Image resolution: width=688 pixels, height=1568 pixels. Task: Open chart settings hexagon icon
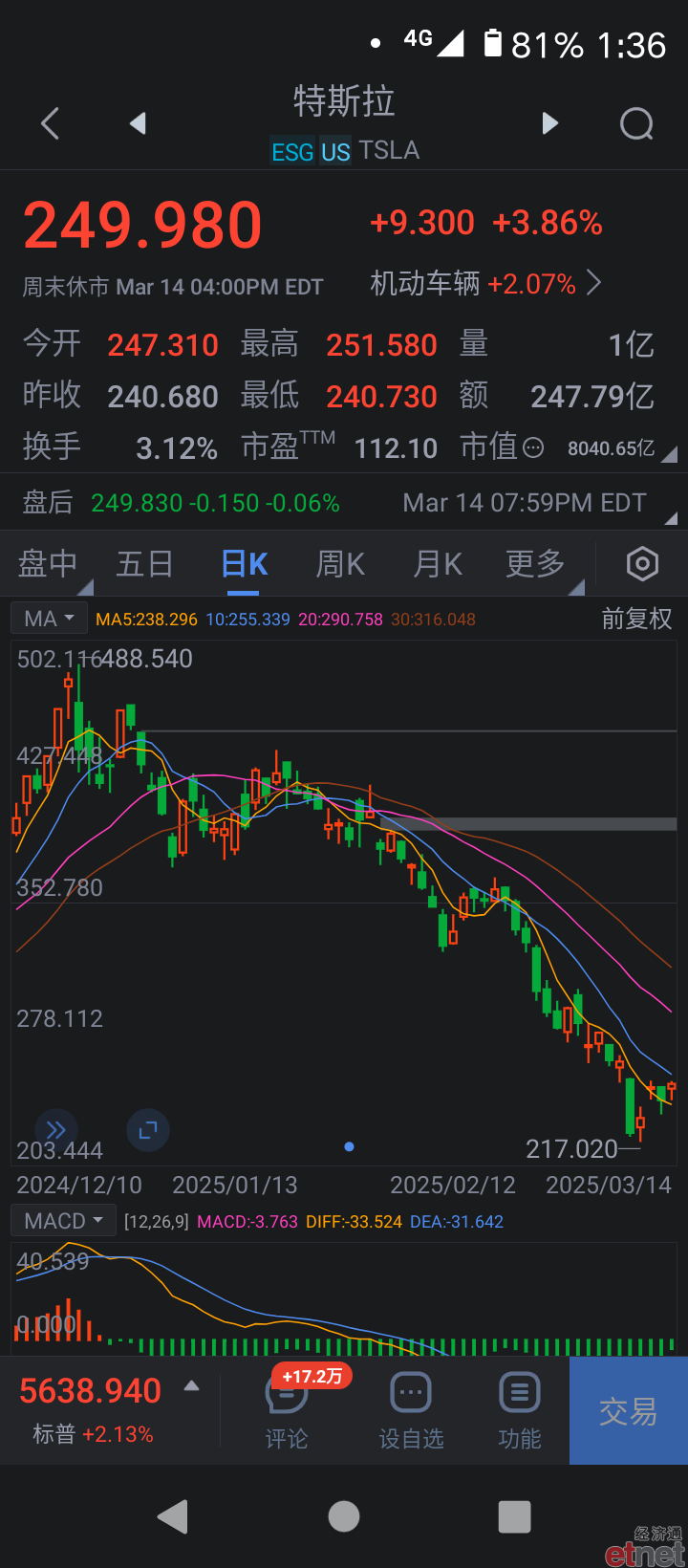[x=642, y=564]
